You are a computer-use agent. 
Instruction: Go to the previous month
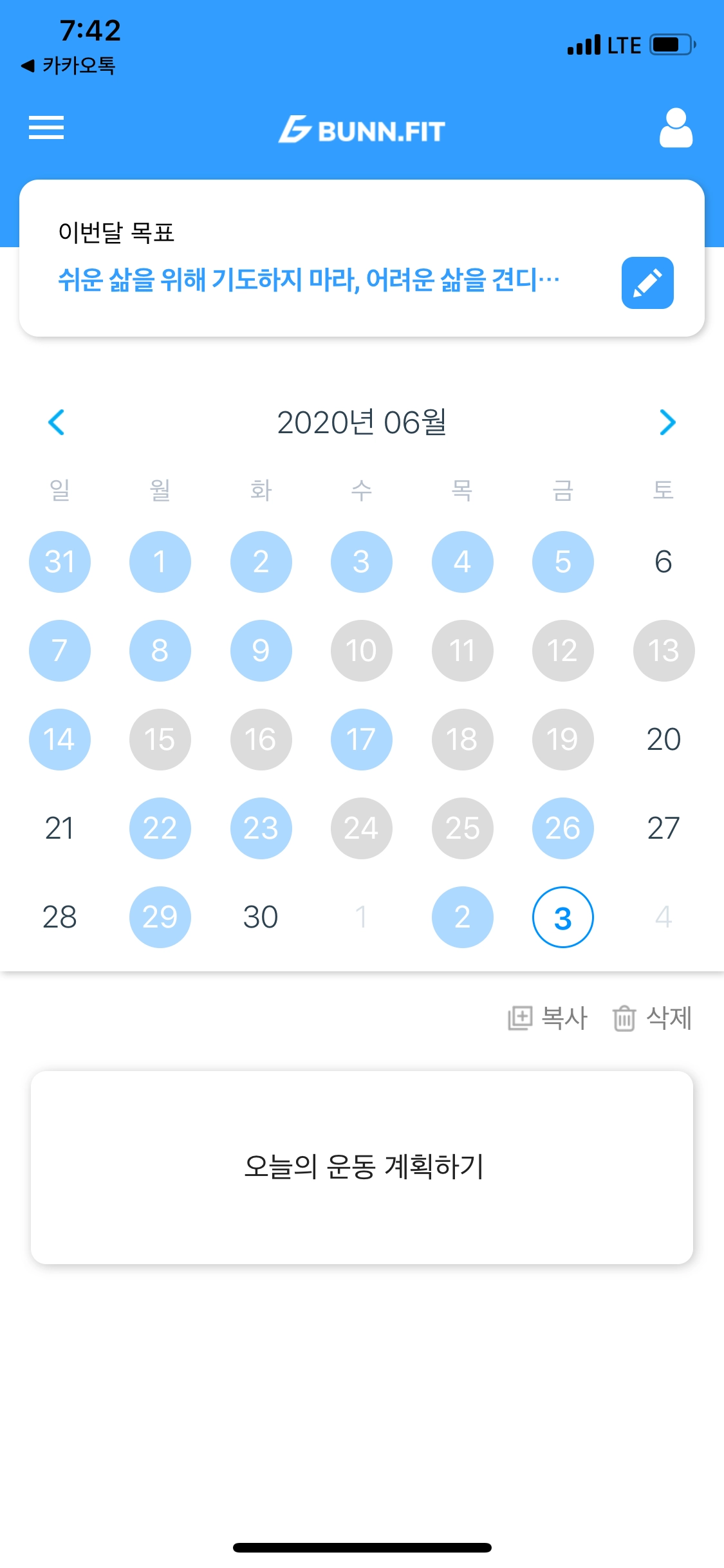[57, 422]
